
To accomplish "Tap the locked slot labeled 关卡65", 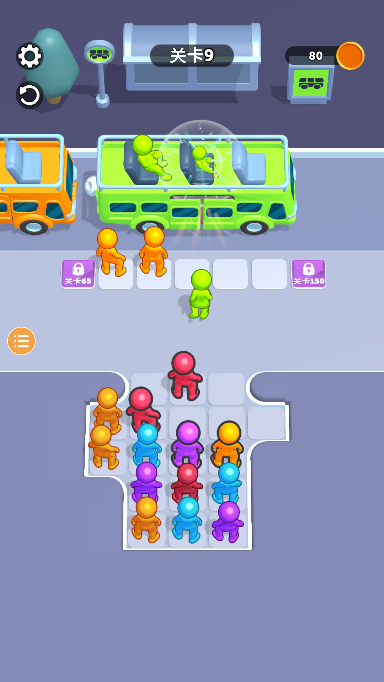I will 78,274.
